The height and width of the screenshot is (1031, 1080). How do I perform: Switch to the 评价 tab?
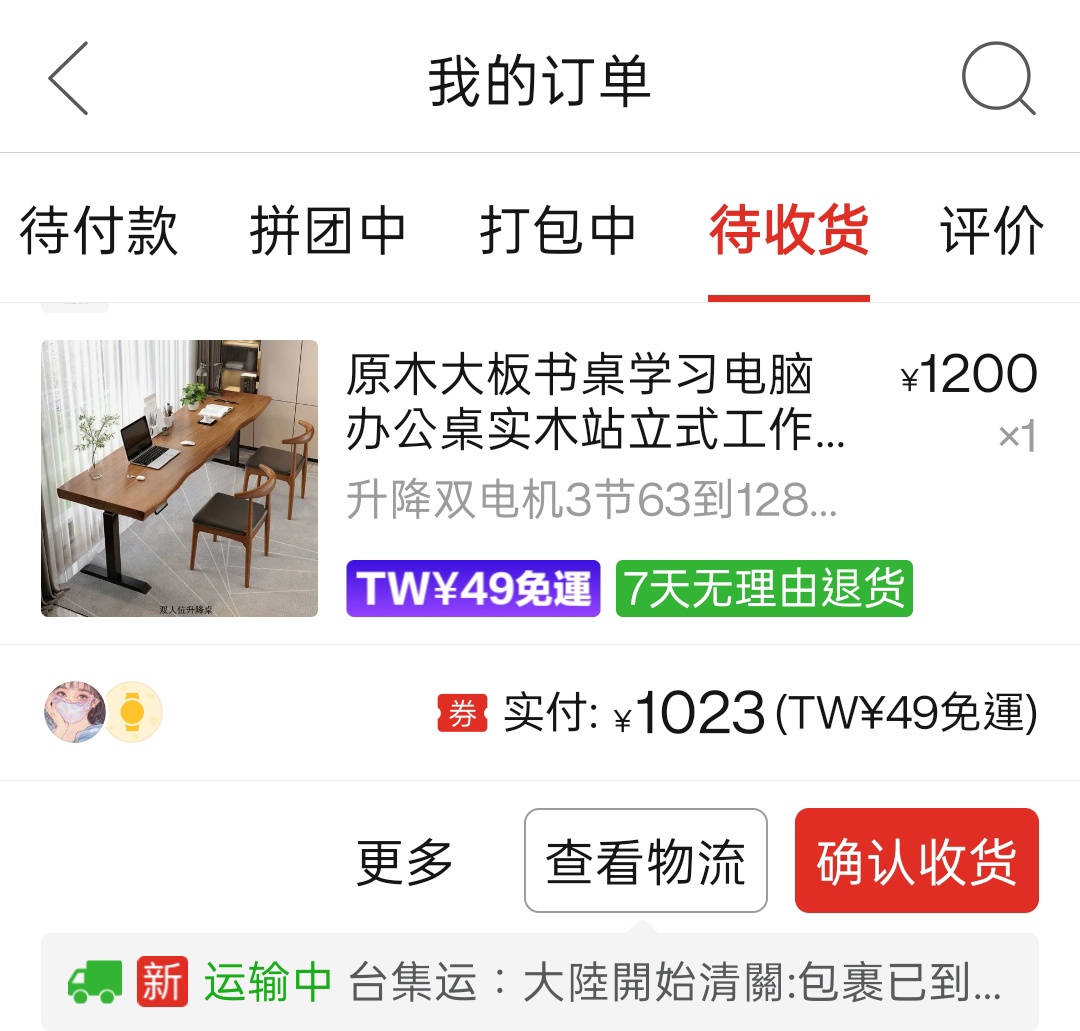(x=991, y=231)
